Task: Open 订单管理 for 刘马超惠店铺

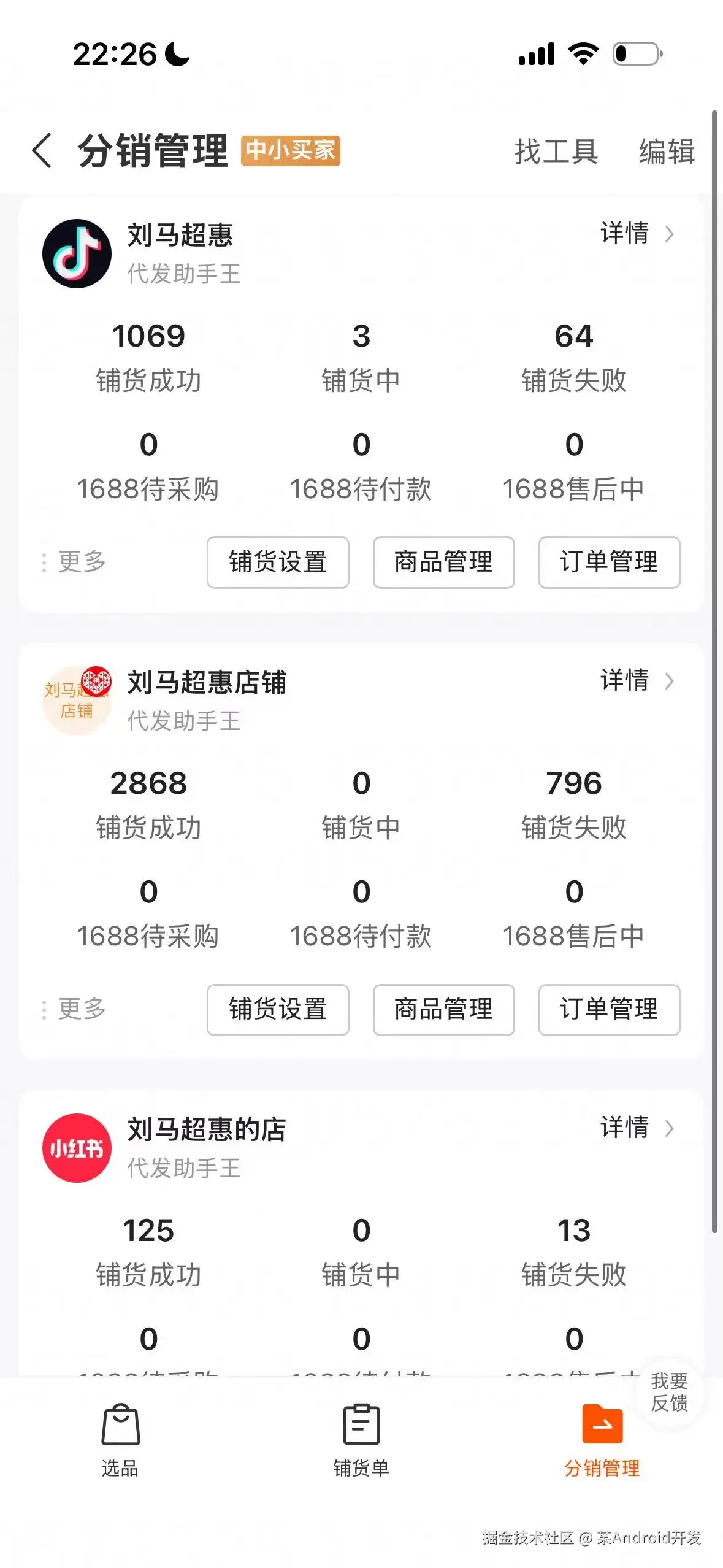Action: coord(609,1010)
